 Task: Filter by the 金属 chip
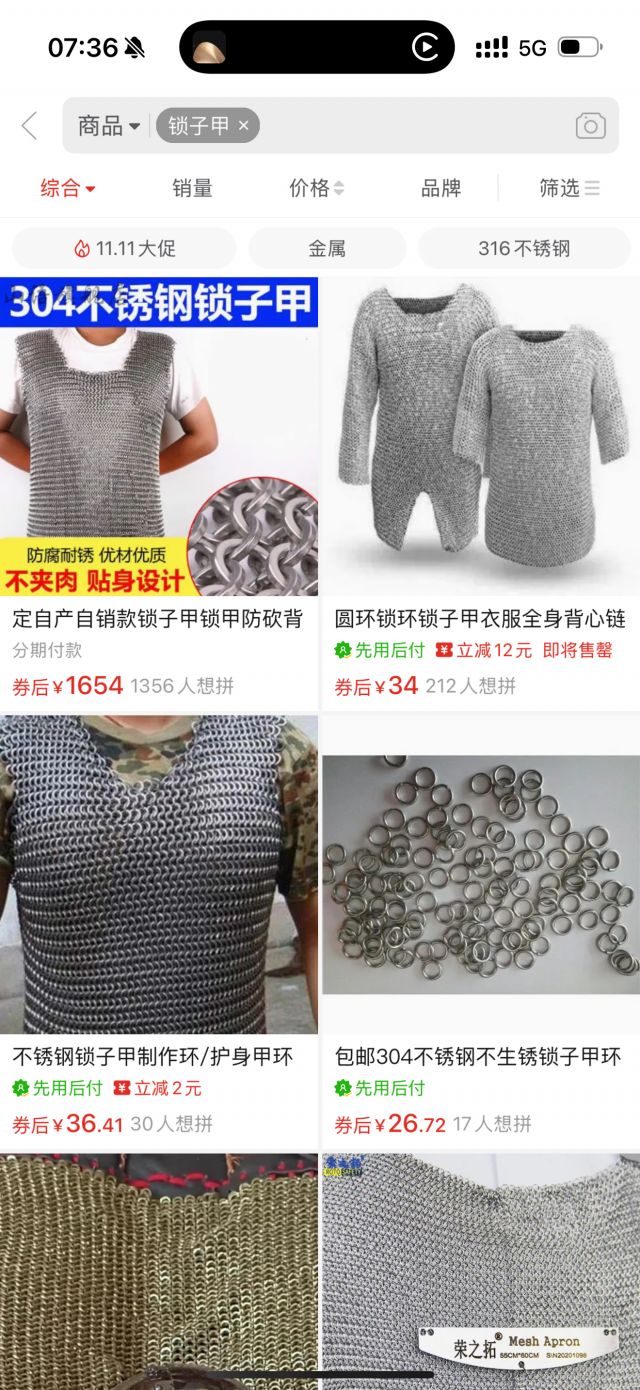click(327, 248)
